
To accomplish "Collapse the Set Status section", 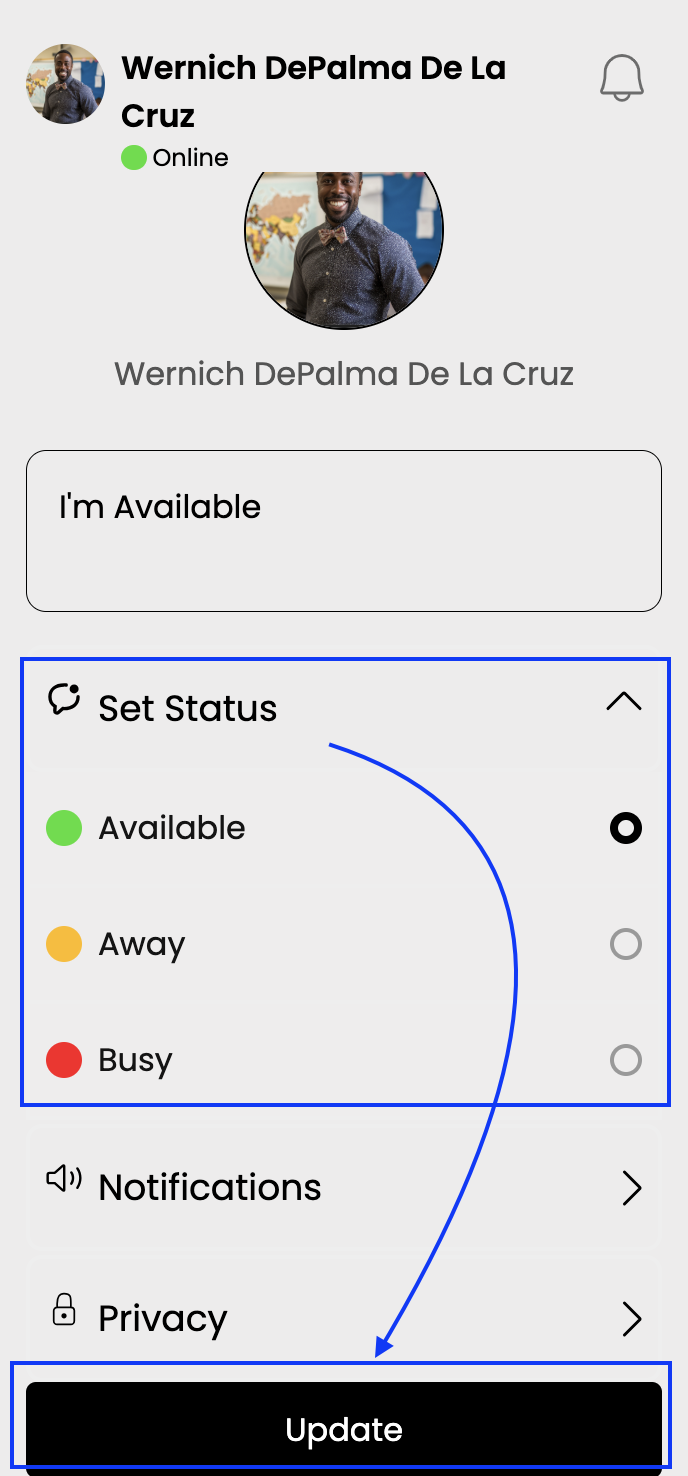I will 623,703.
